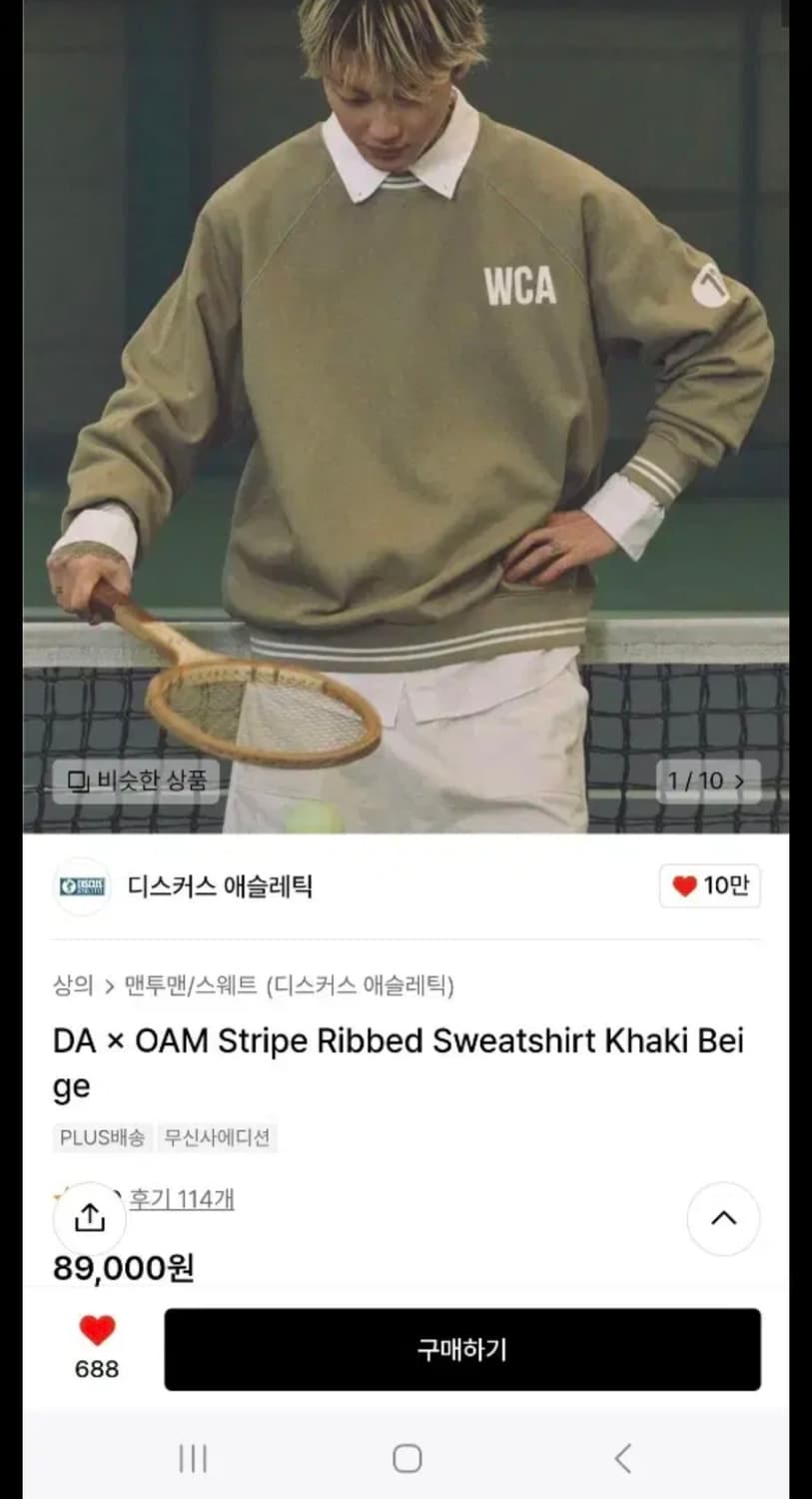Tap the 디스커스 애슬레틱 circular brand logo
The height and width of the screenshot is (1499, 812).
[x=81, y=887]
